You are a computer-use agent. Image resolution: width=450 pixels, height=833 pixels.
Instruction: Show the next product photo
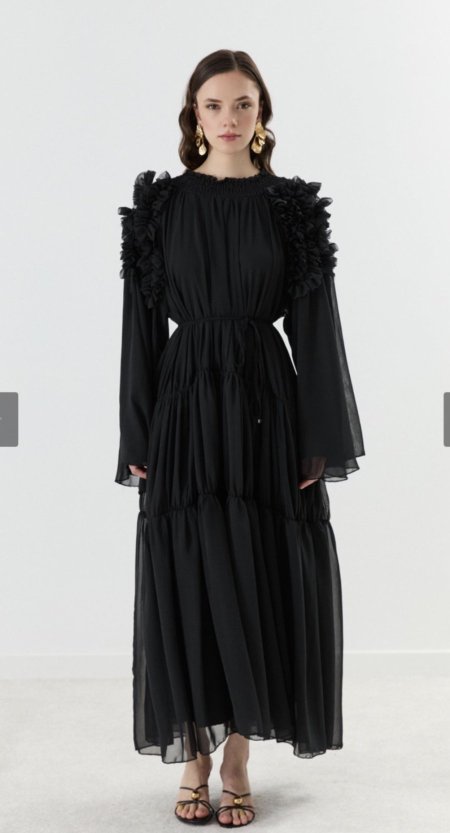point(447,419)
